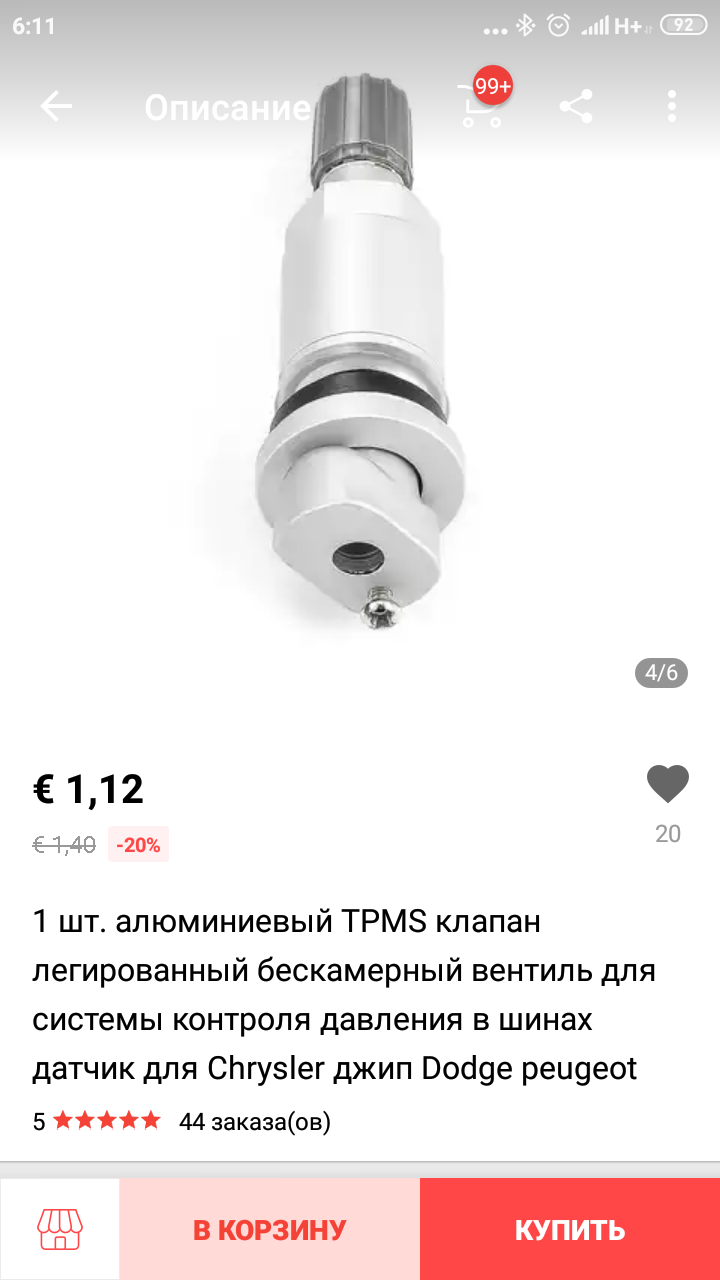This screenshot has height=1280, width=720.
Task: Open the three-dot overflow menu
Action: tap(672, 106)
